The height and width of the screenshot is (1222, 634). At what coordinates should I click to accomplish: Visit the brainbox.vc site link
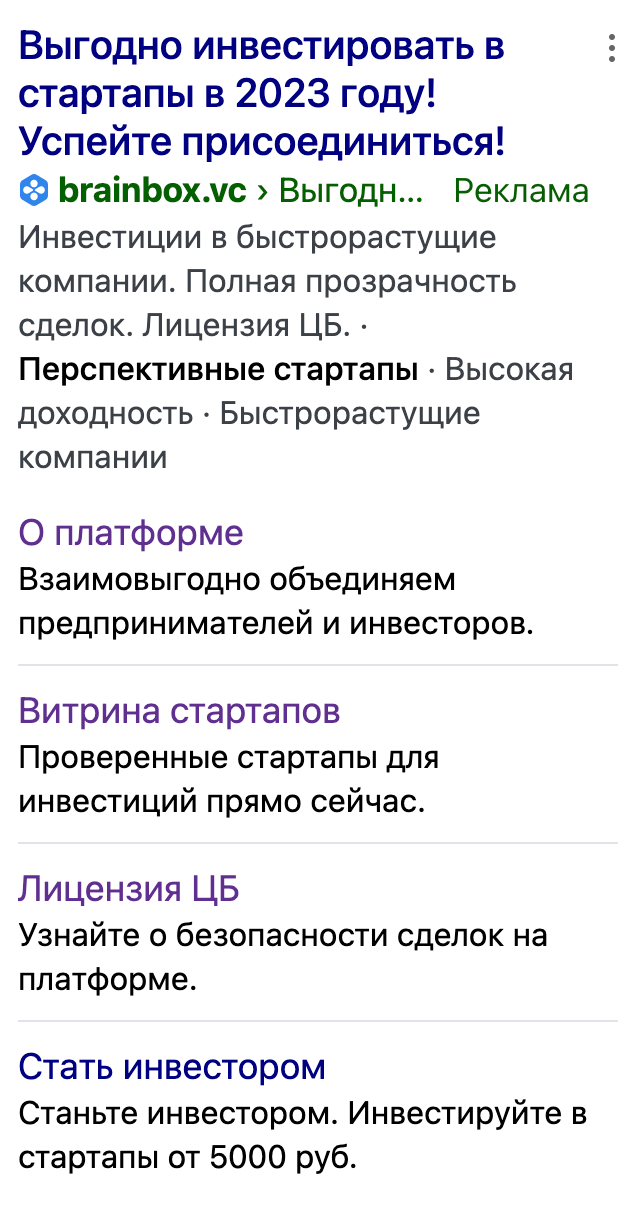click(152, 190)
